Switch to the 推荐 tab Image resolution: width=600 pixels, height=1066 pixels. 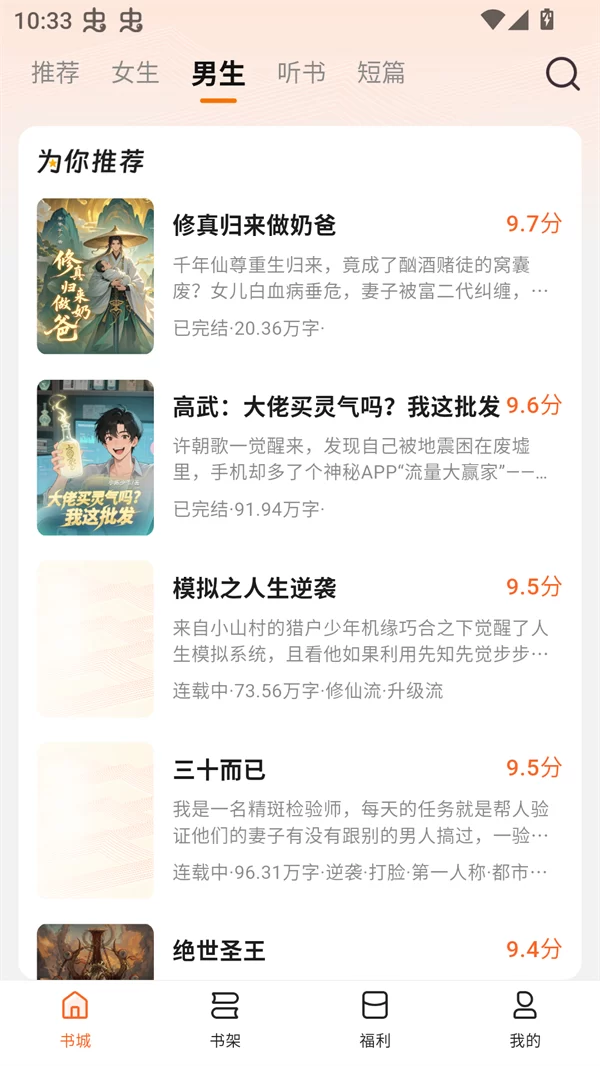click(x=55, y=73)
